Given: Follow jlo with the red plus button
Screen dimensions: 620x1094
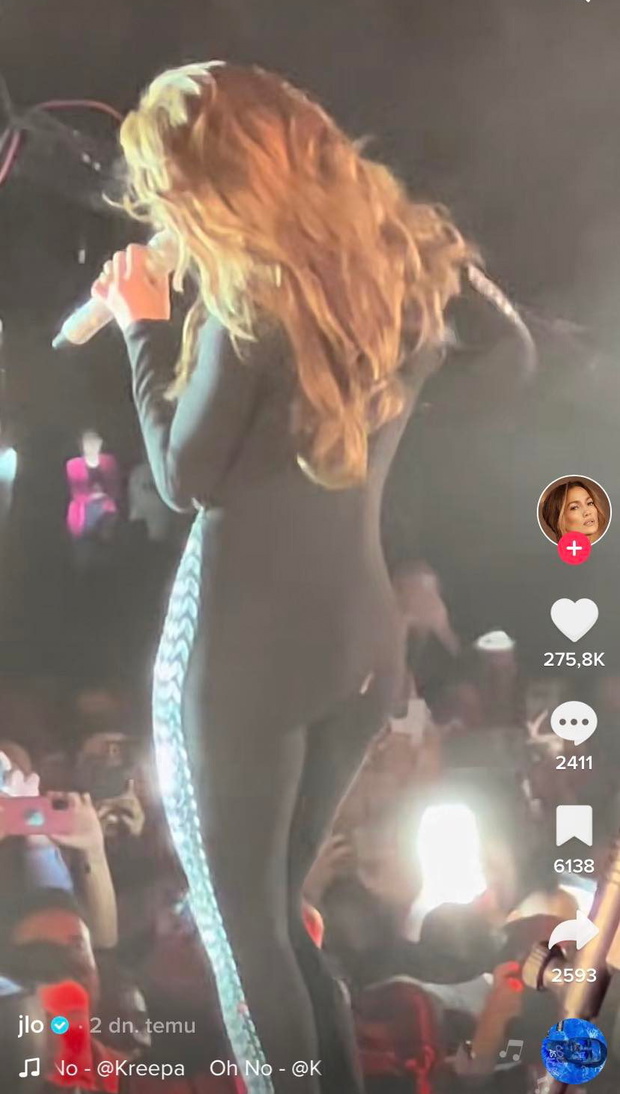Looking at the screenshot, I should tap(574, 548).
